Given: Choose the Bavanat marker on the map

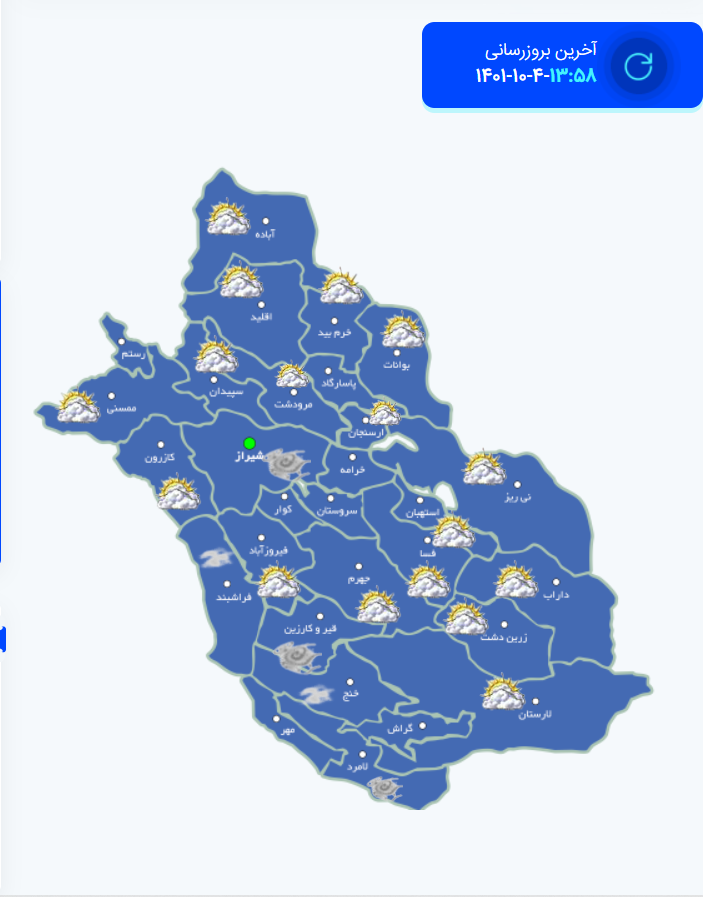Looking at the screenshot, I should [x=396, y=353].
